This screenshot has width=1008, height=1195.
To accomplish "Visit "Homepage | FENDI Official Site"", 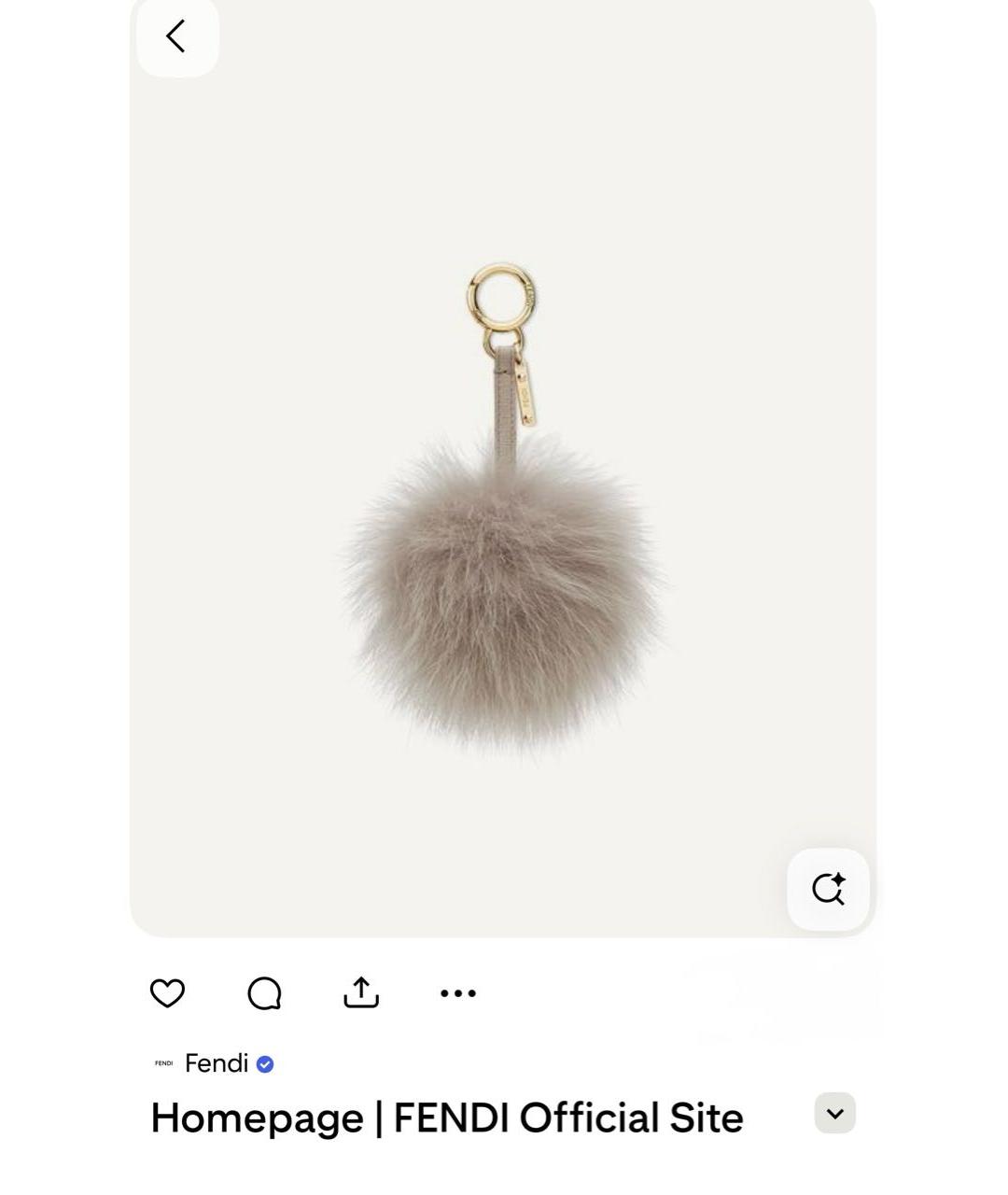I will [x=446, y=1117].
